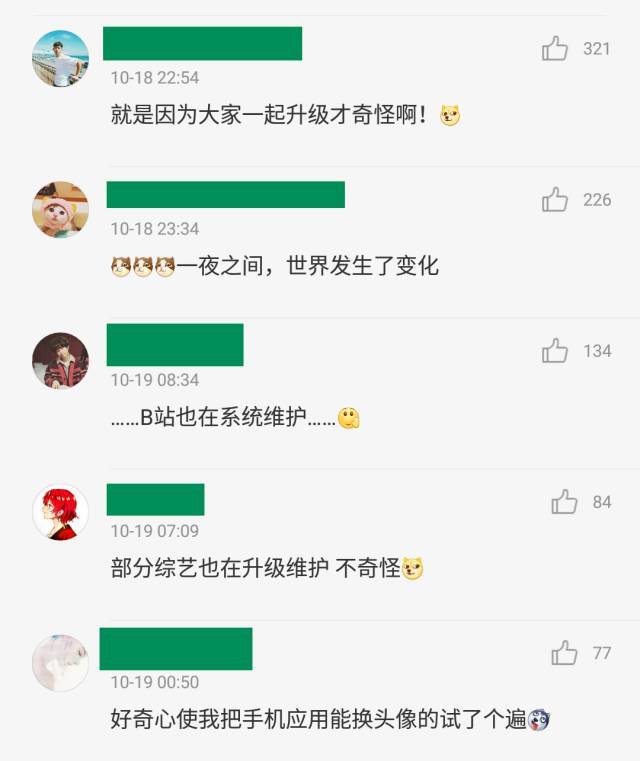Open comment 好奇心使我把手机应用能换头像的试了个遍
This screenshot has width=640, height=761.
click(318, 719)
